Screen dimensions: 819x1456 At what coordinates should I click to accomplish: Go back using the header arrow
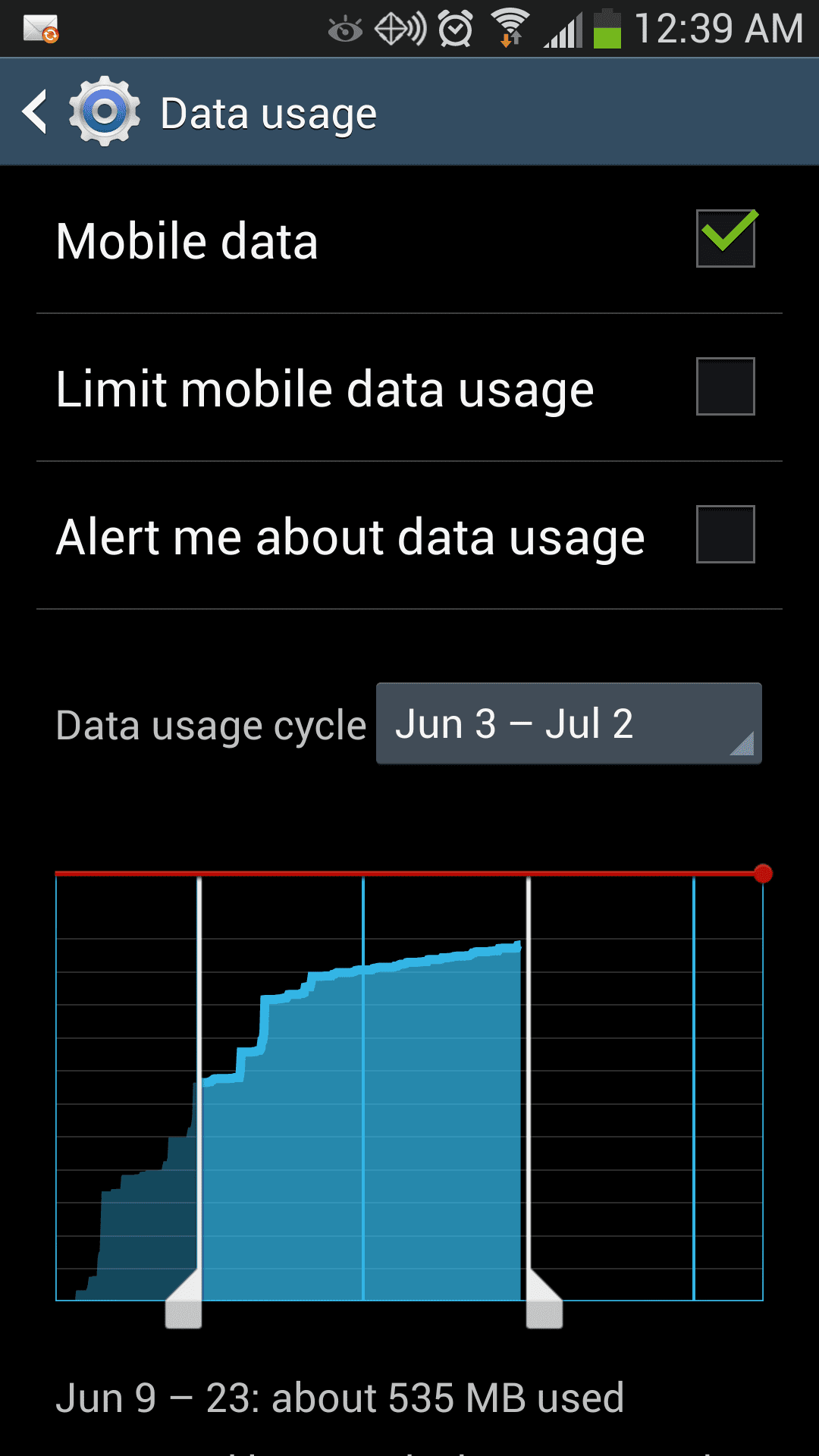[x=36, y=112]
